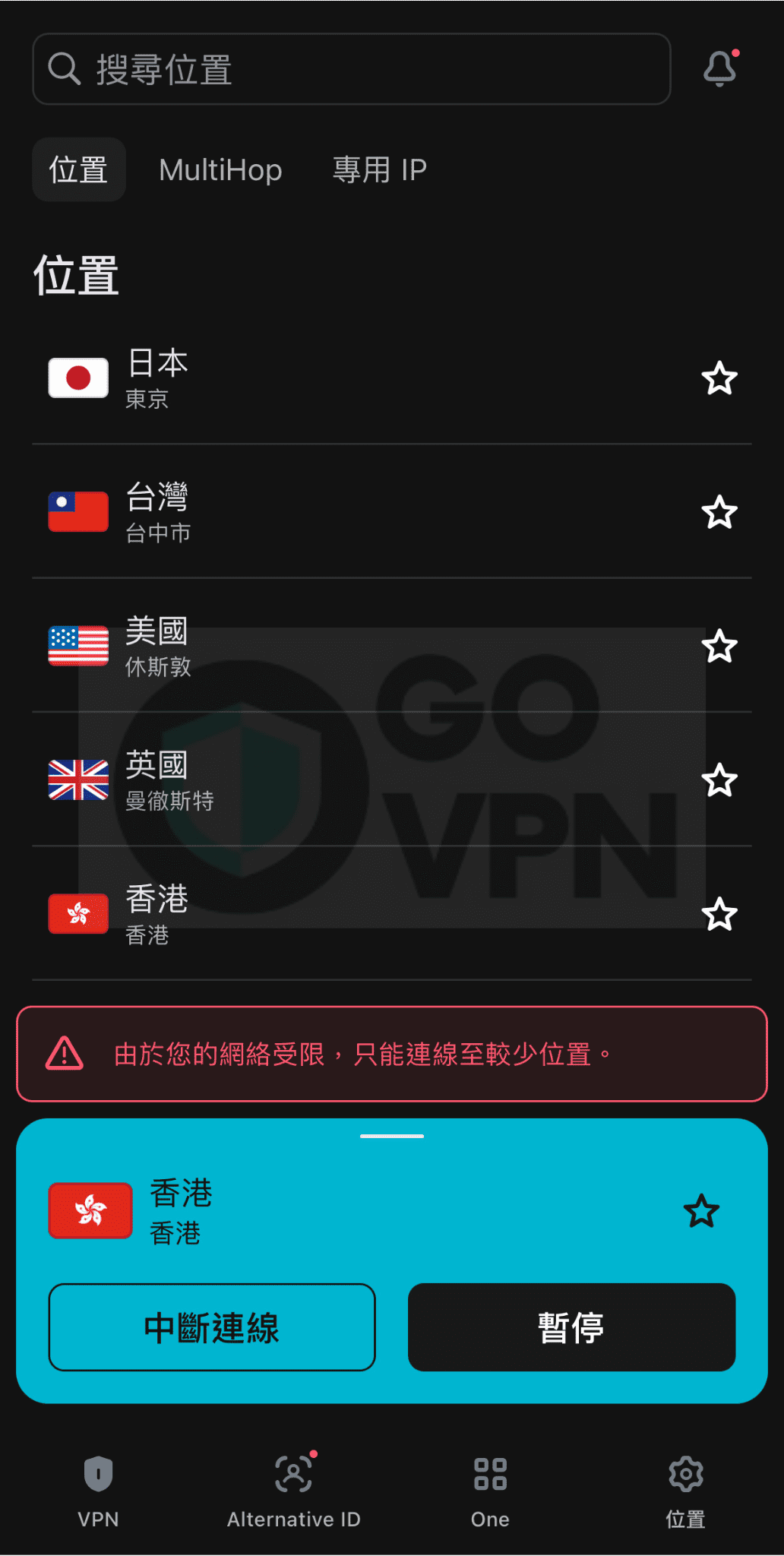Switch to the MultiHop tab
Screen dimensions: 784x1556
(x=220, y=169)
